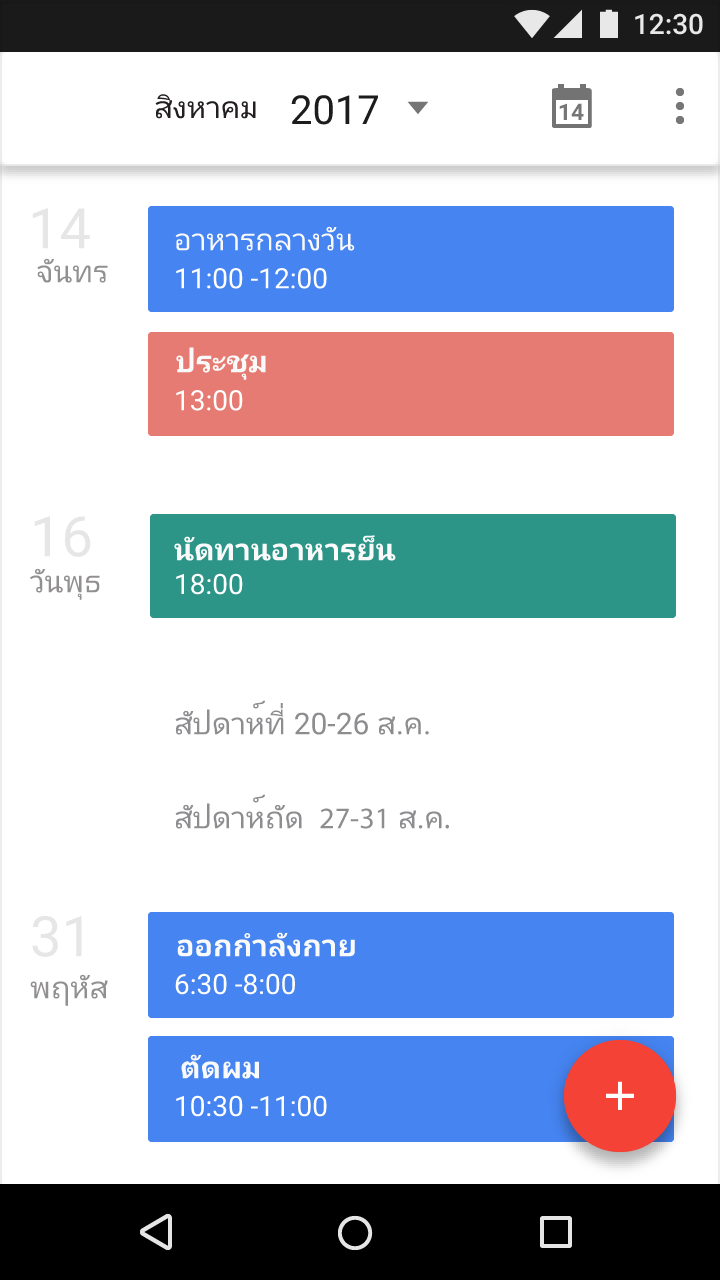Tap the system home button

[x=355, y=1232]
